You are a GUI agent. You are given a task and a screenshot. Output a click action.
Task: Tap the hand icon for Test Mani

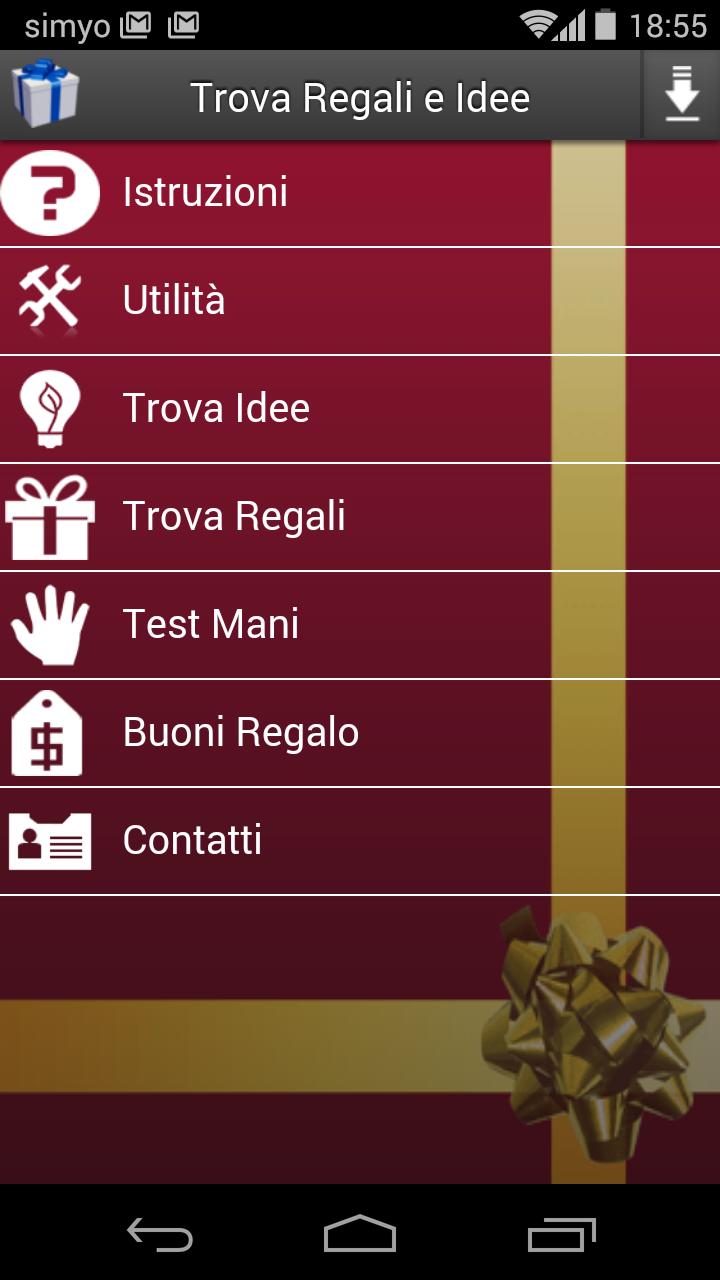pos(50,623)
